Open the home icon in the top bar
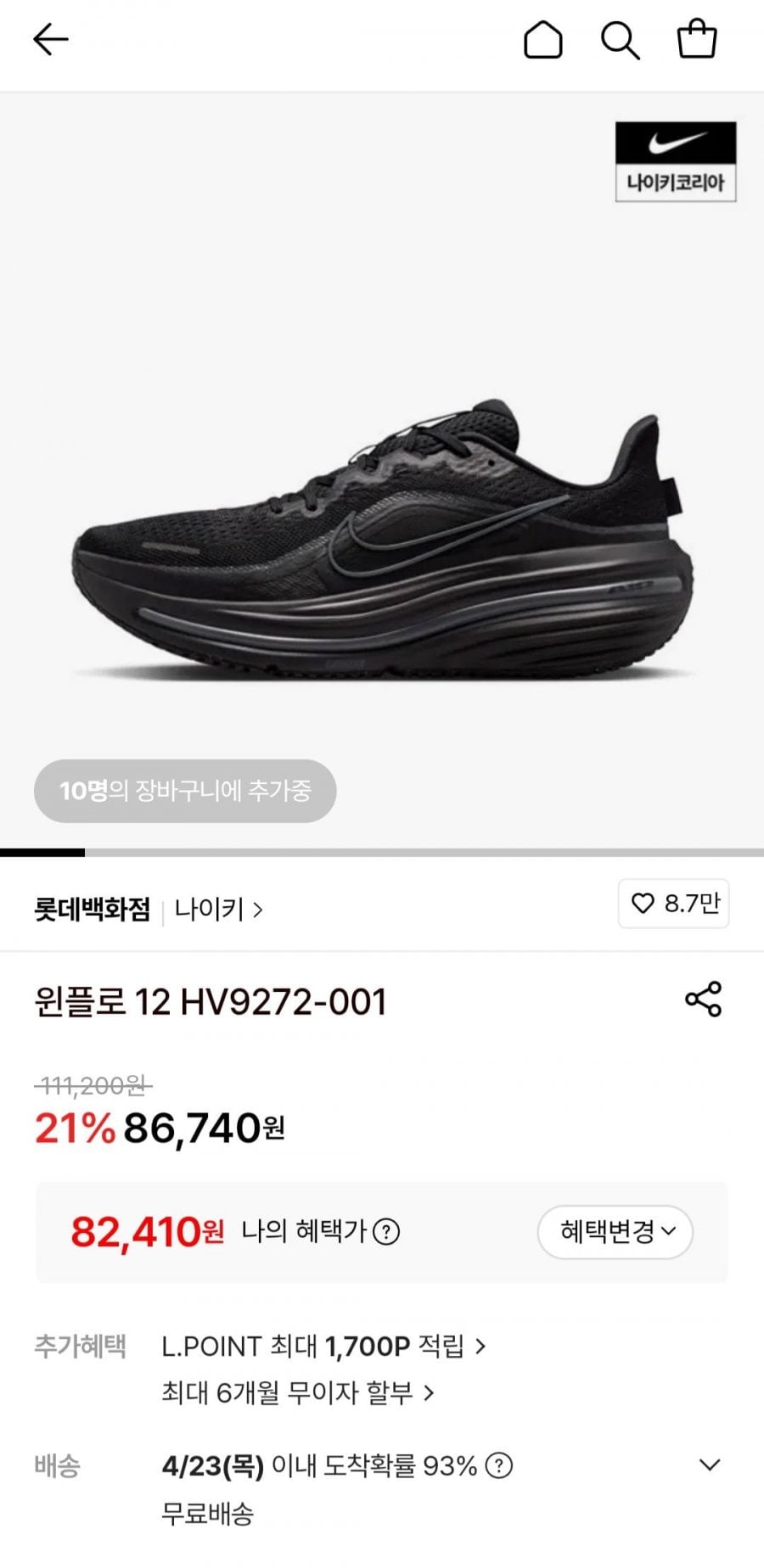The width and height of the screenshot is (764, 1568). [x=543, y=40]
